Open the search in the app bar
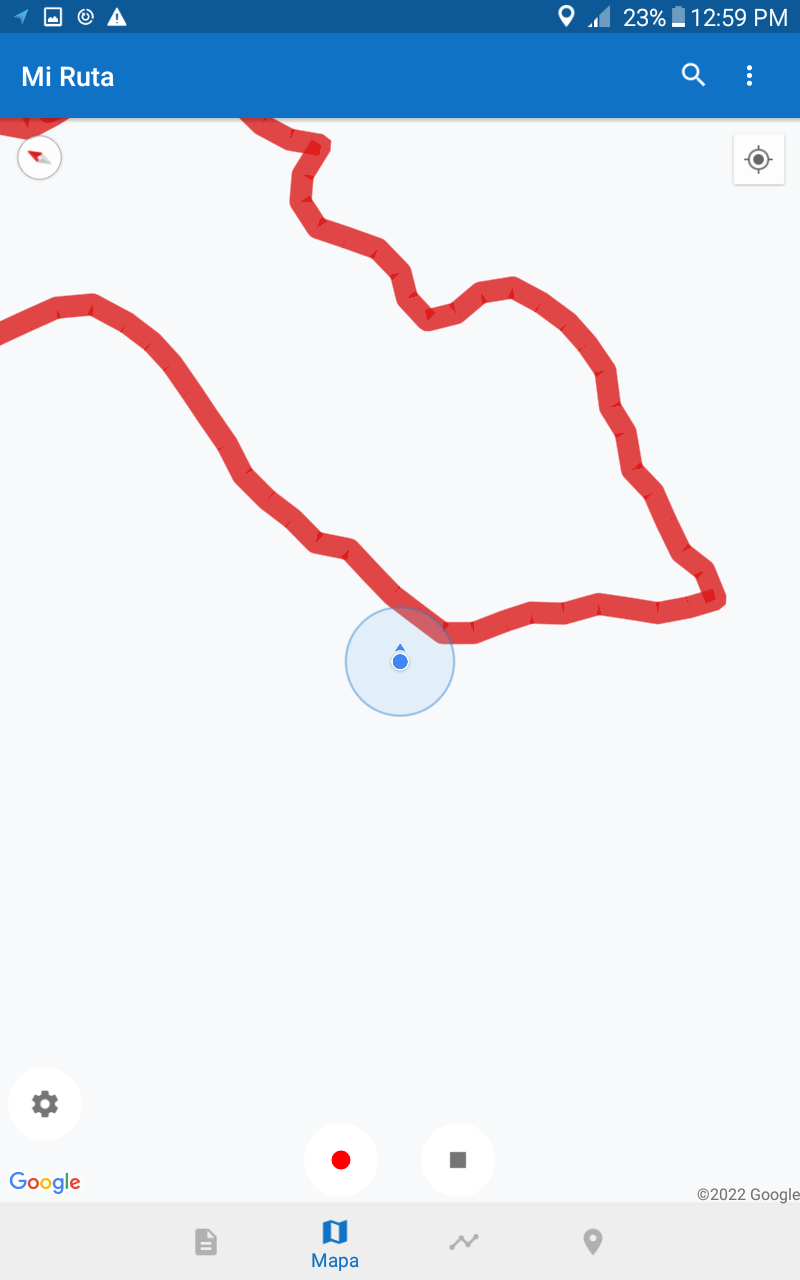This screenshot has height=1280, width=800. (x=693, y=75)
